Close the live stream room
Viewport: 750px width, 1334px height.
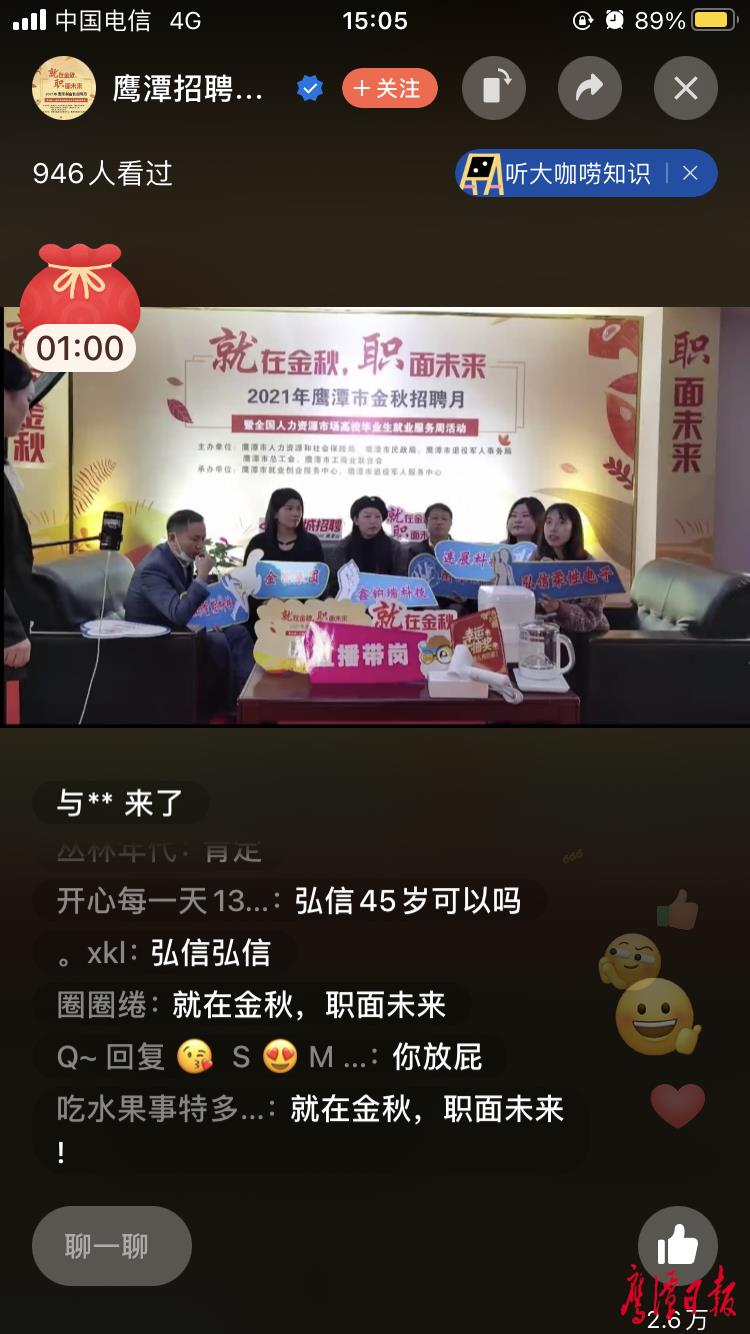pos(686,88)
